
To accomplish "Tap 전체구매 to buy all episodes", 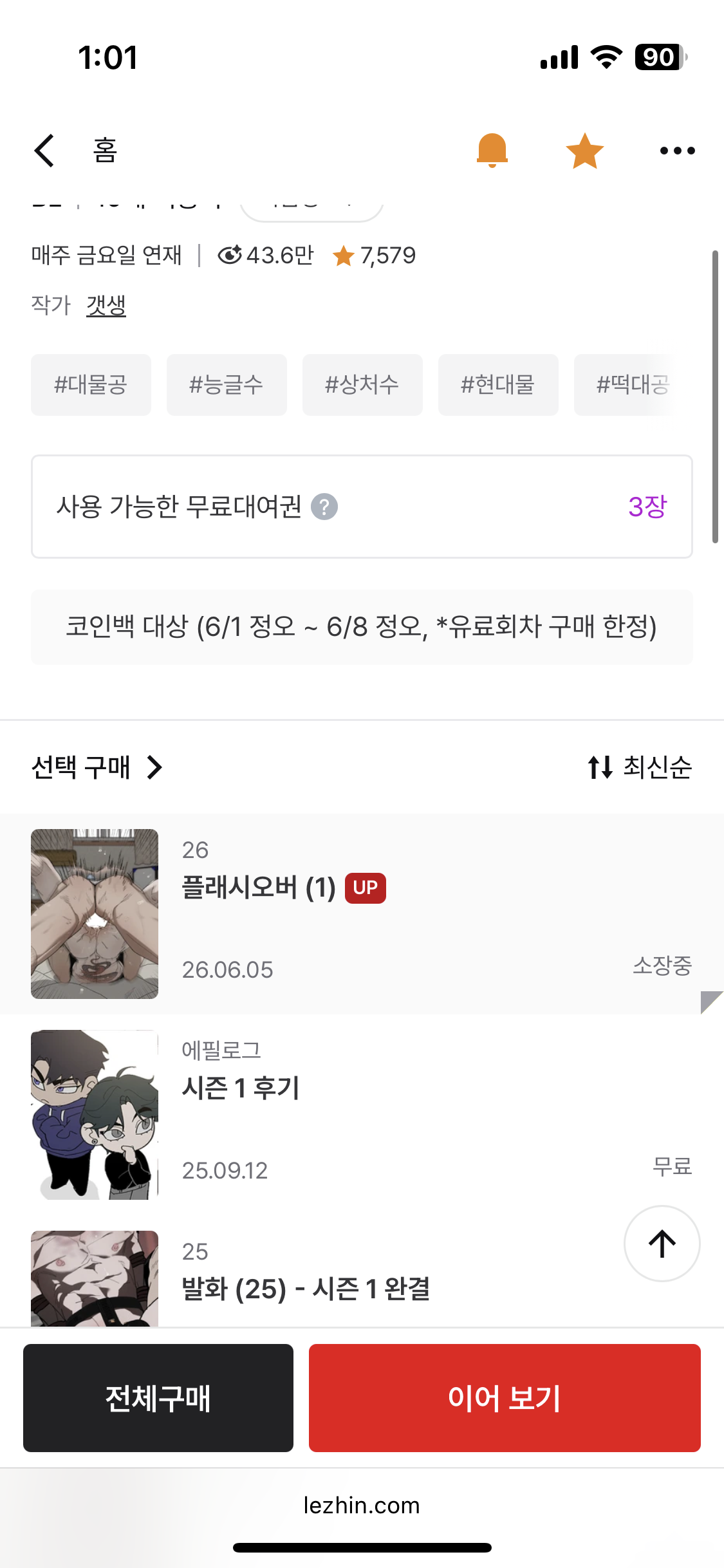I will coord(158,1398).
